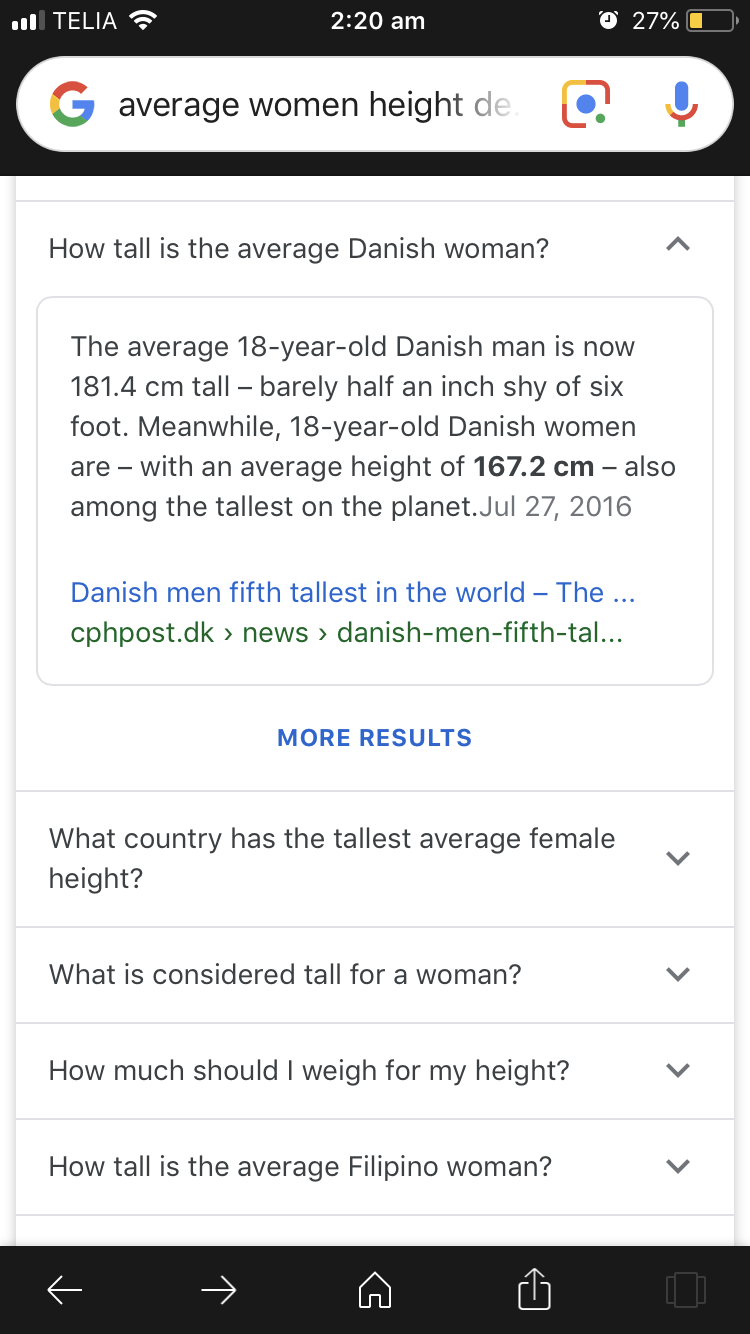Screen dimensions: 750x1334
Task: Open the tabs switcher
Action: click(685, 1290)
